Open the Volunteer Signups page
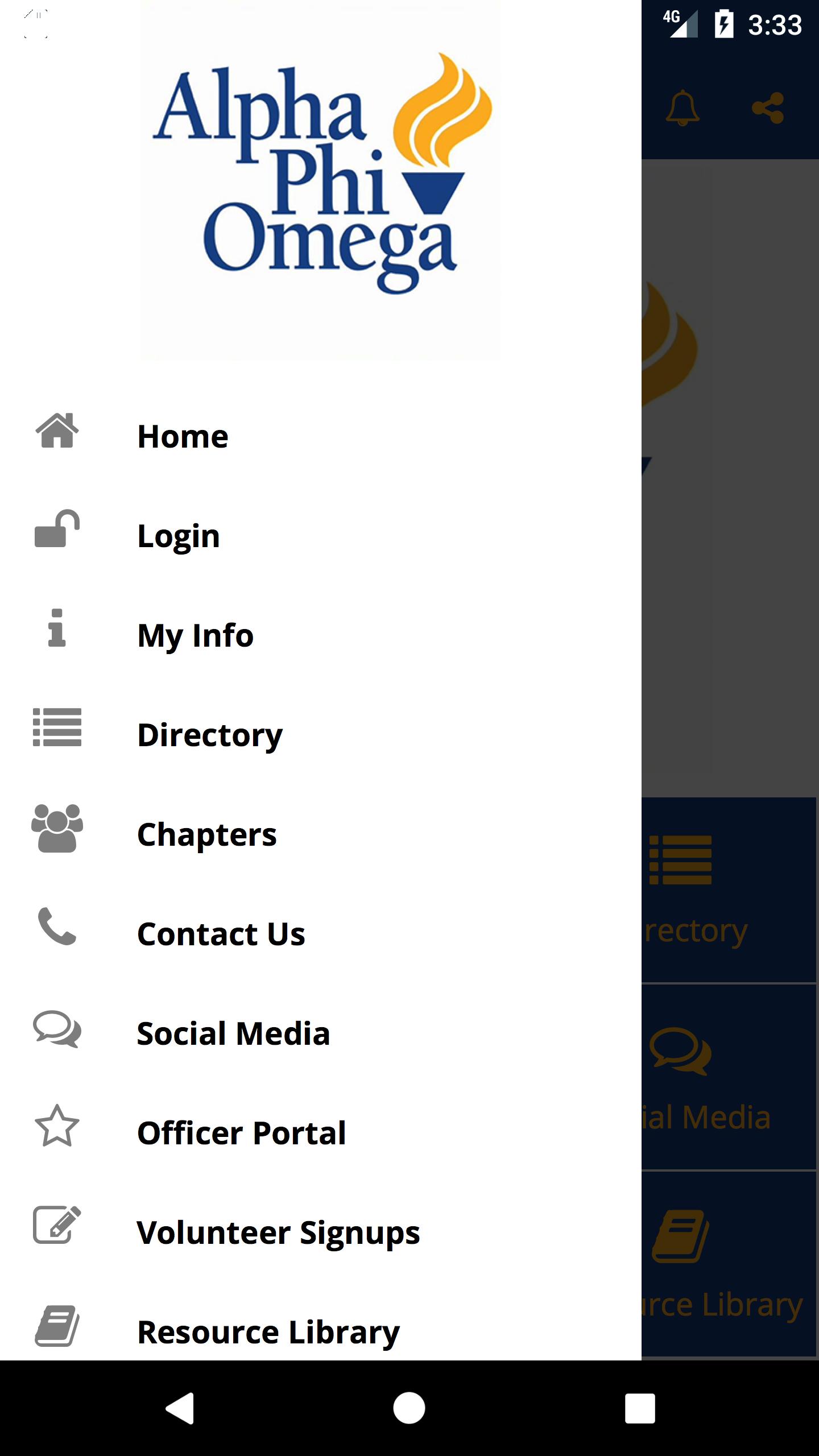Viewport: 819px width, 1456px height. coord(278,1232)
